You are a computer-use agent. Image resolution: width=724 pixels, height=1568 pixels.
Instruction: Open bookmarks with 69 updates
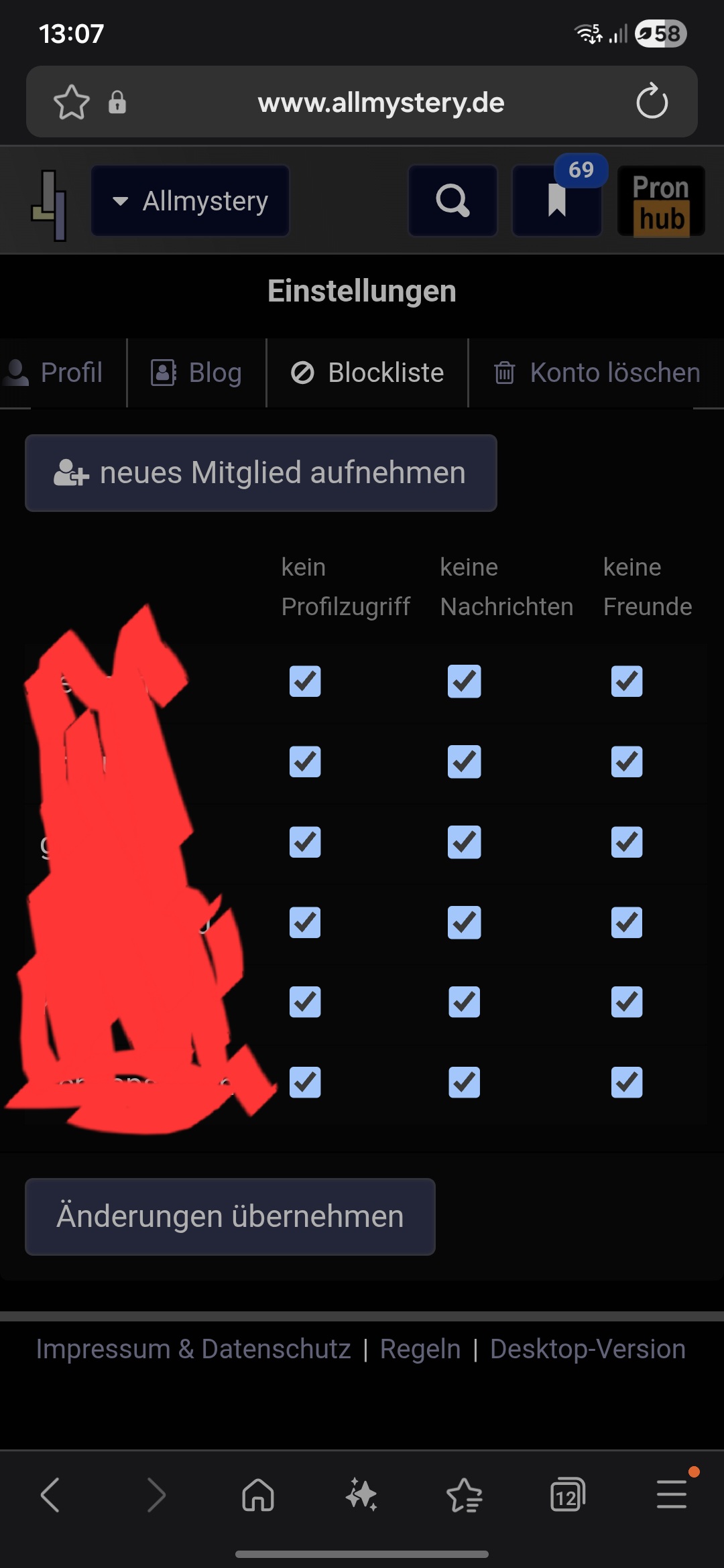click(x=556, y=201)
